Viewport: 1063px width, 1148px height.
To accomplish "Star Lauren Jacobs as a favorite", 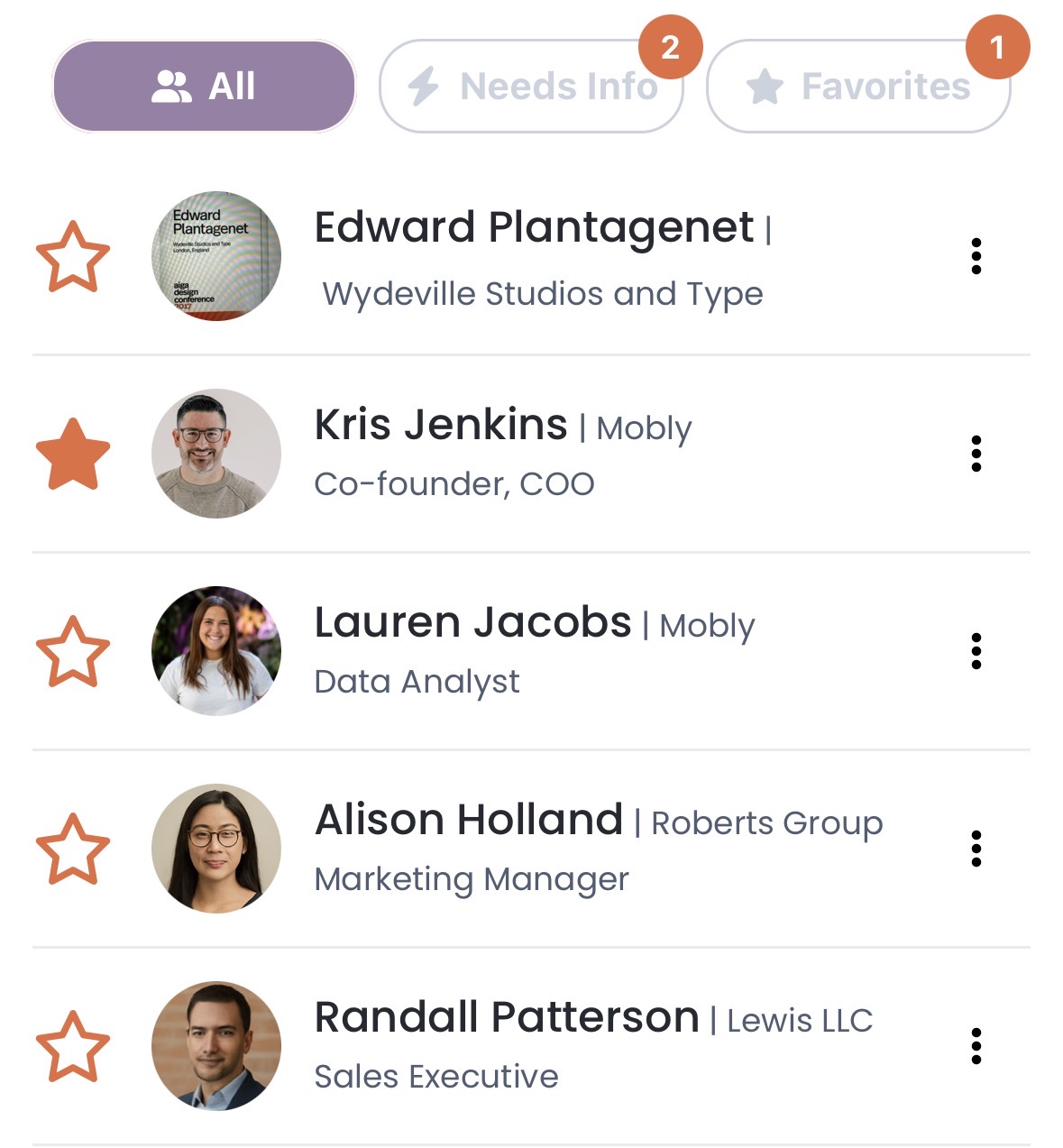I will [x=73, y=651].
